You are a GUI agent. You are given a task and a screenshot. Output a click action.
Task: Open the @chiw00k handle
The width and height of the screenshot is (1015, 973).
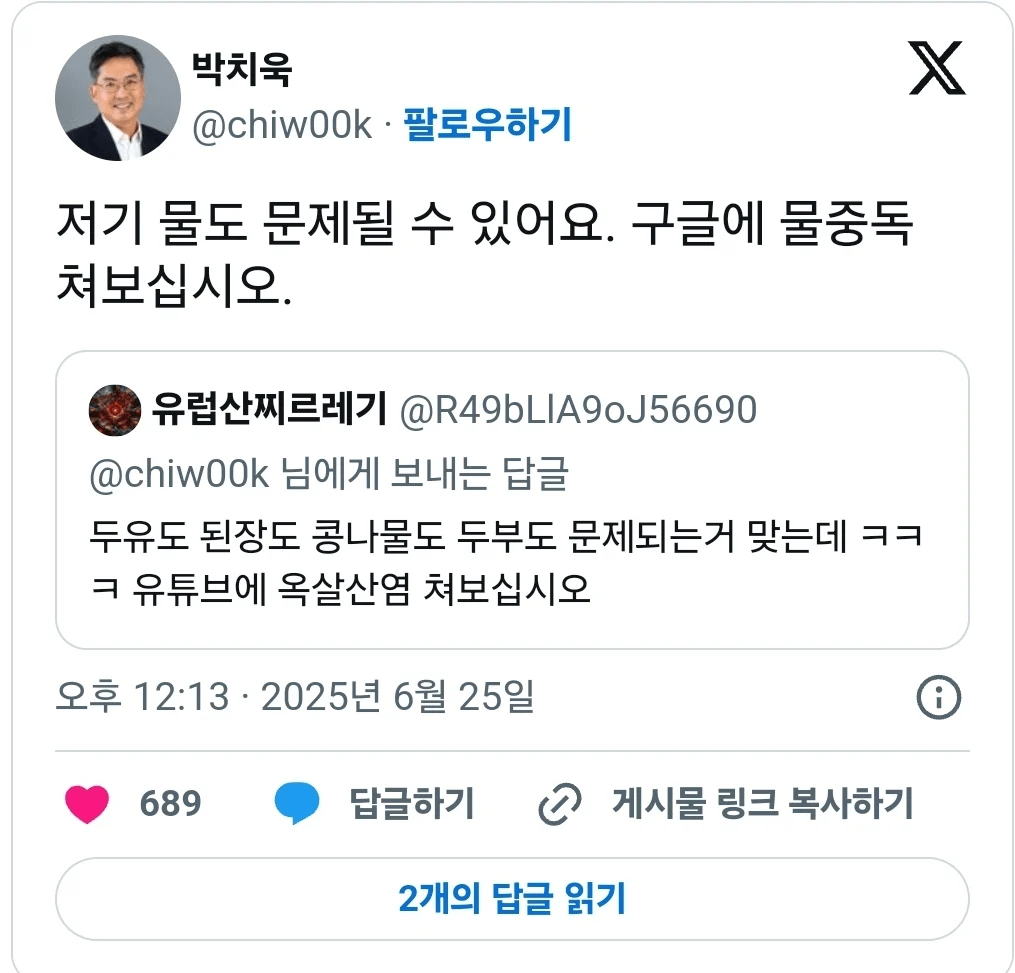[x=281, y=126]
